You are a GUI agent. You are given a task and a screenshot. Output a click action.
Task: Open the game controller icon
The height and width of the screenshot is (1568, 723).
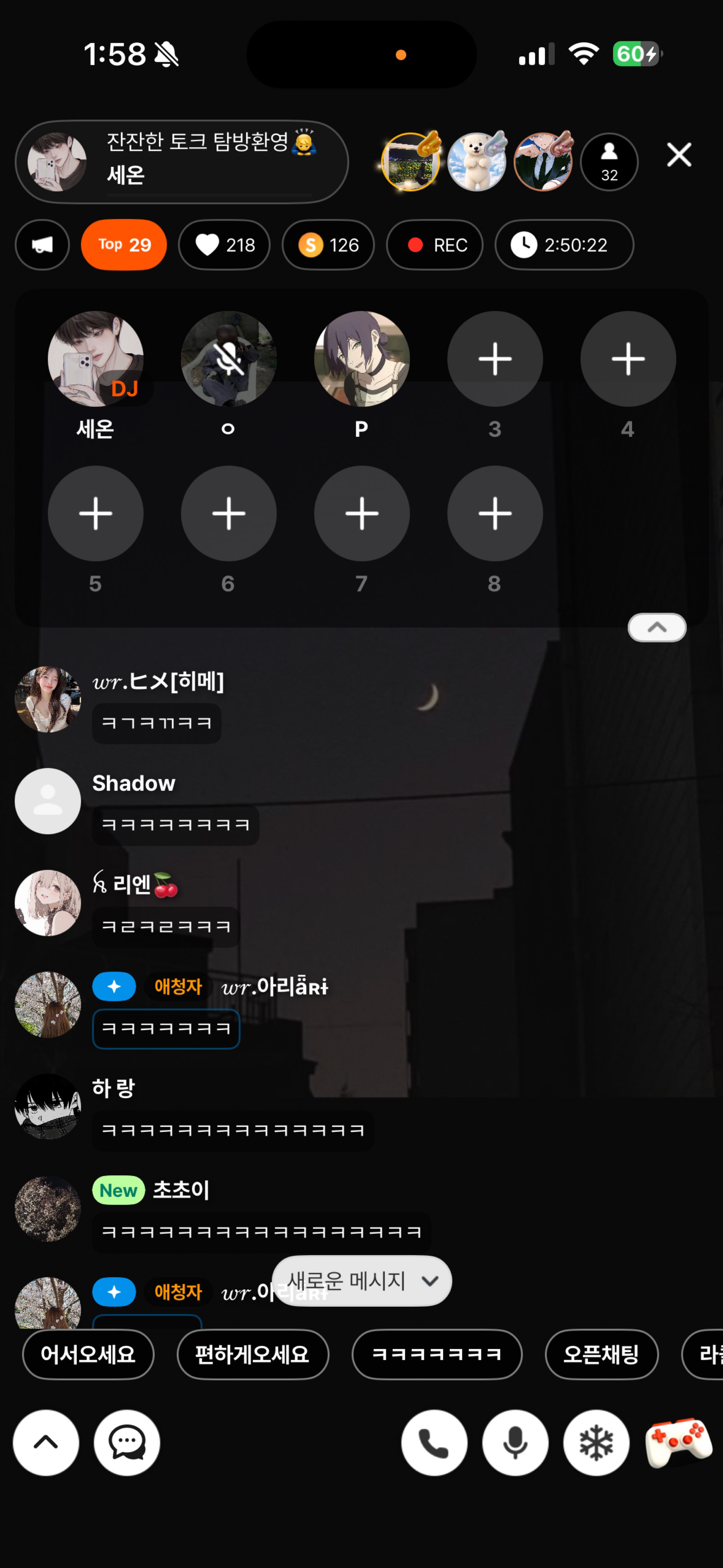(x=679, y=1443)
